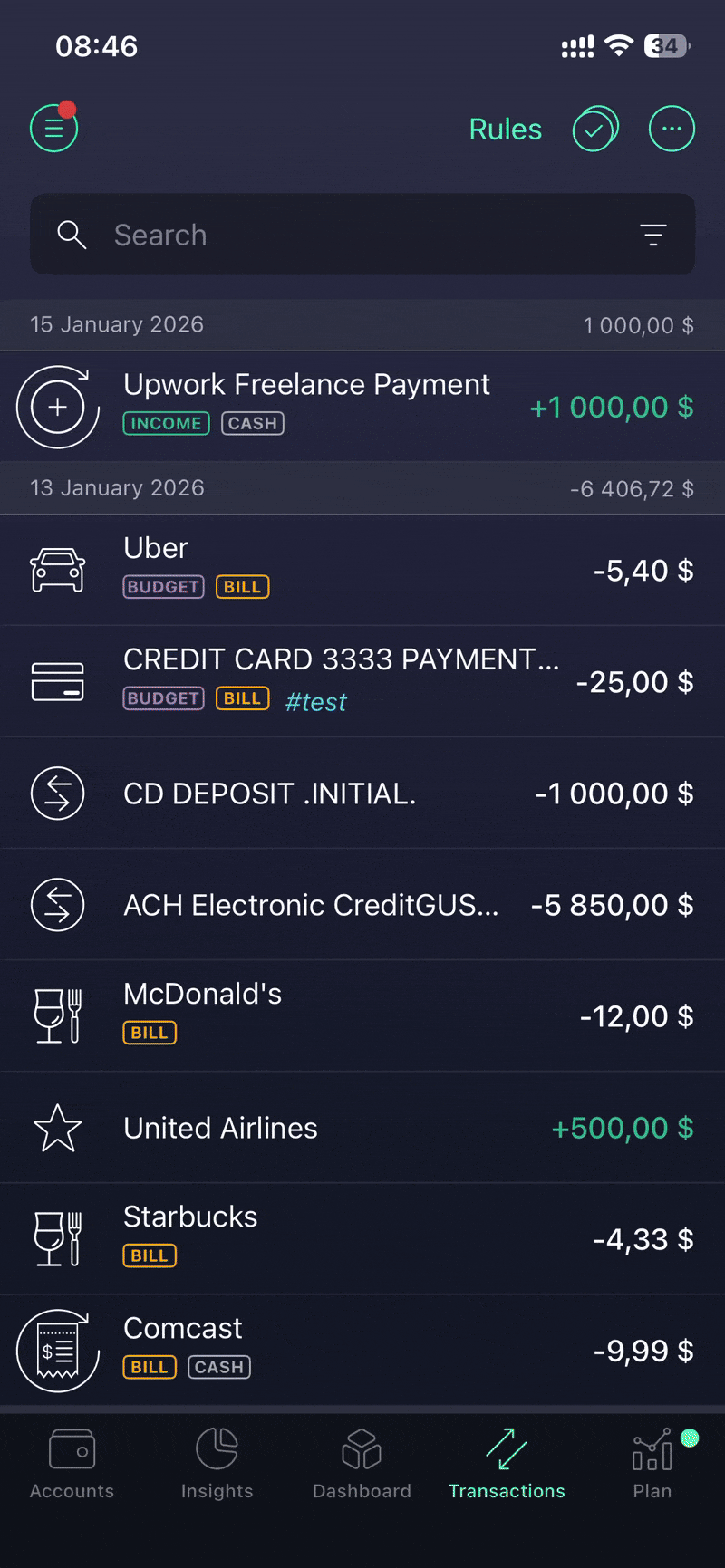View the McDonald's transaction

pos(362,1015)
